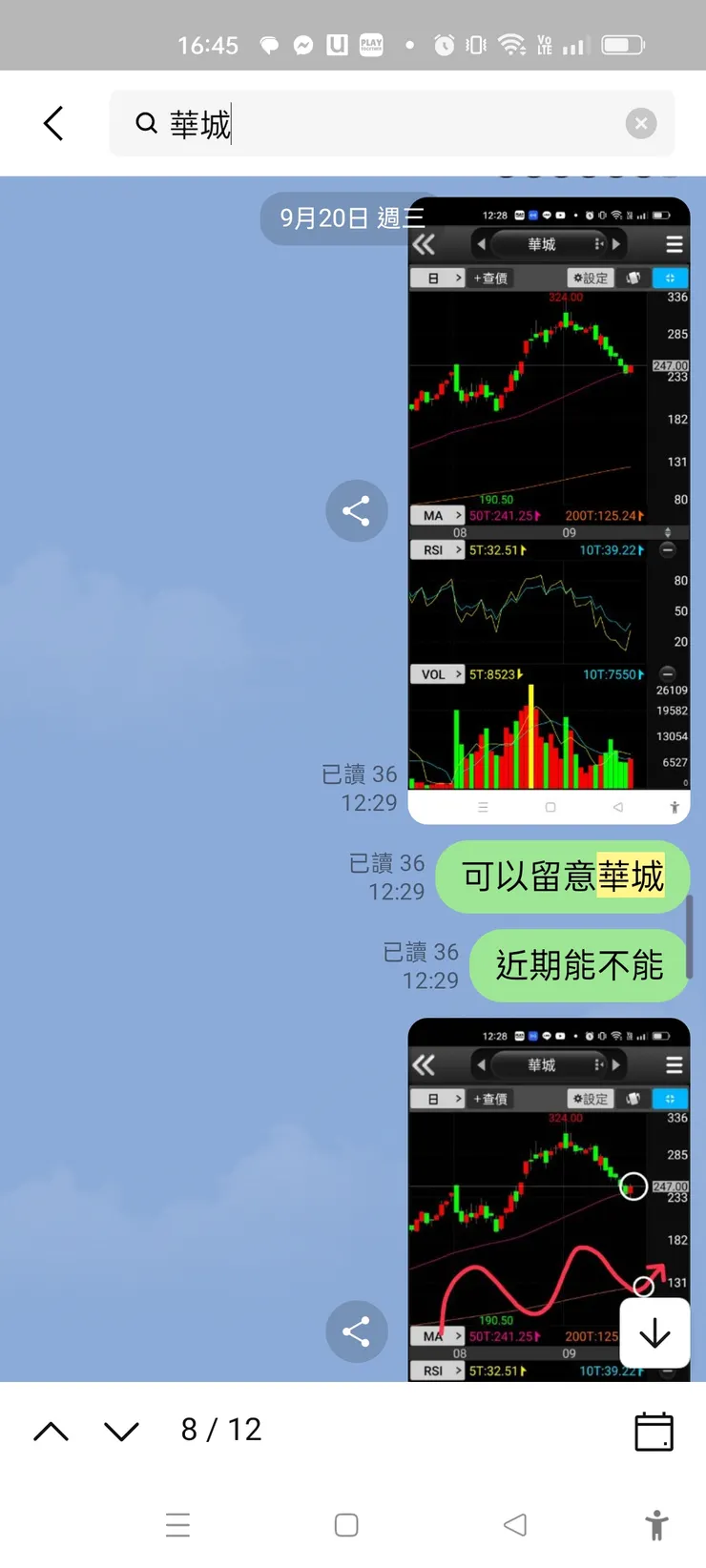The height and width of the screenshot is (1568, 706).
Task: Tap the down arrow to jump to latest messages
Action: click(x=654, y=1331)
